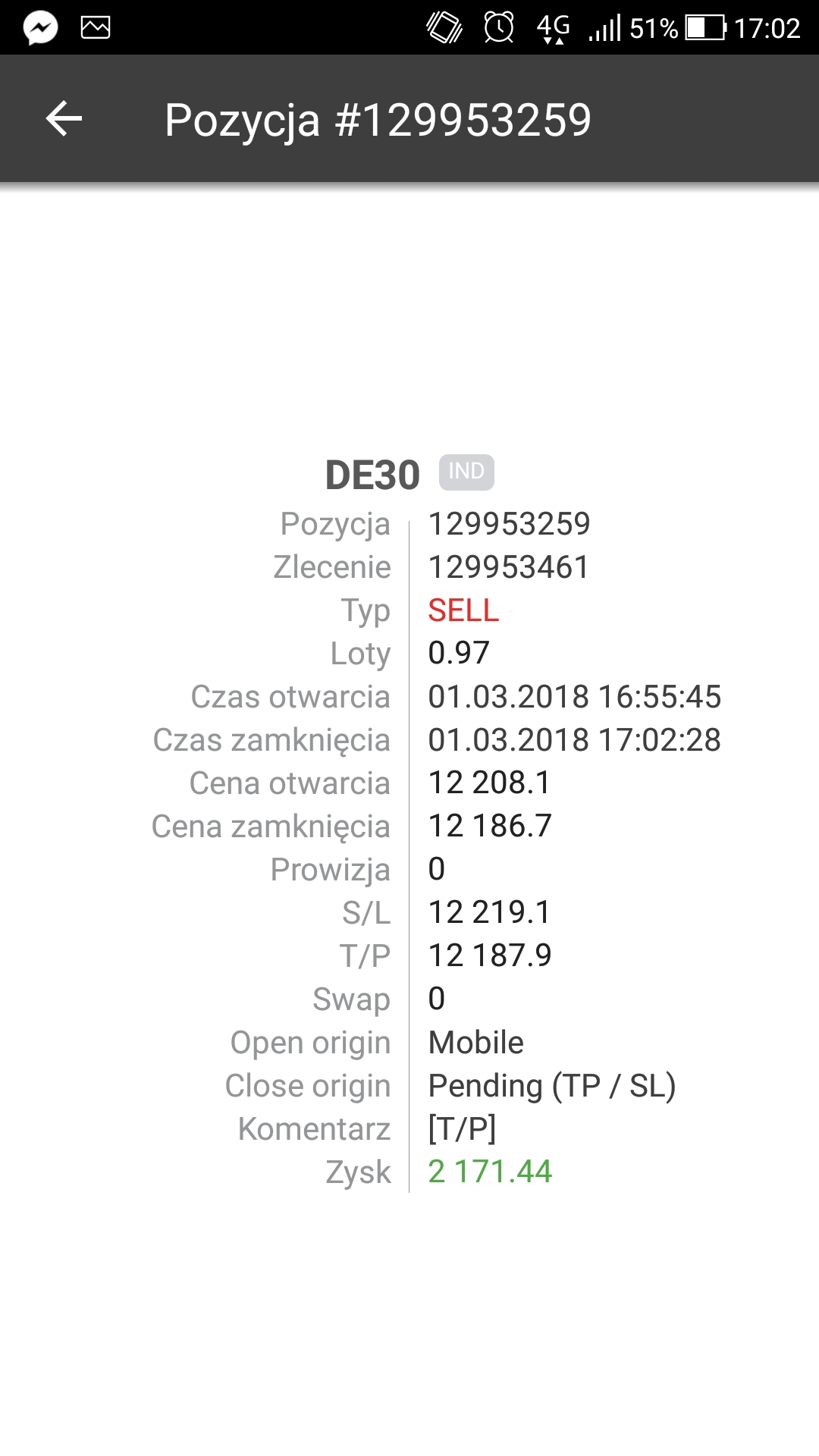This screenshot has width=819, height=1456.
Task: Tap the Open origin Mobile value
Action: [x=475, y=1042]
